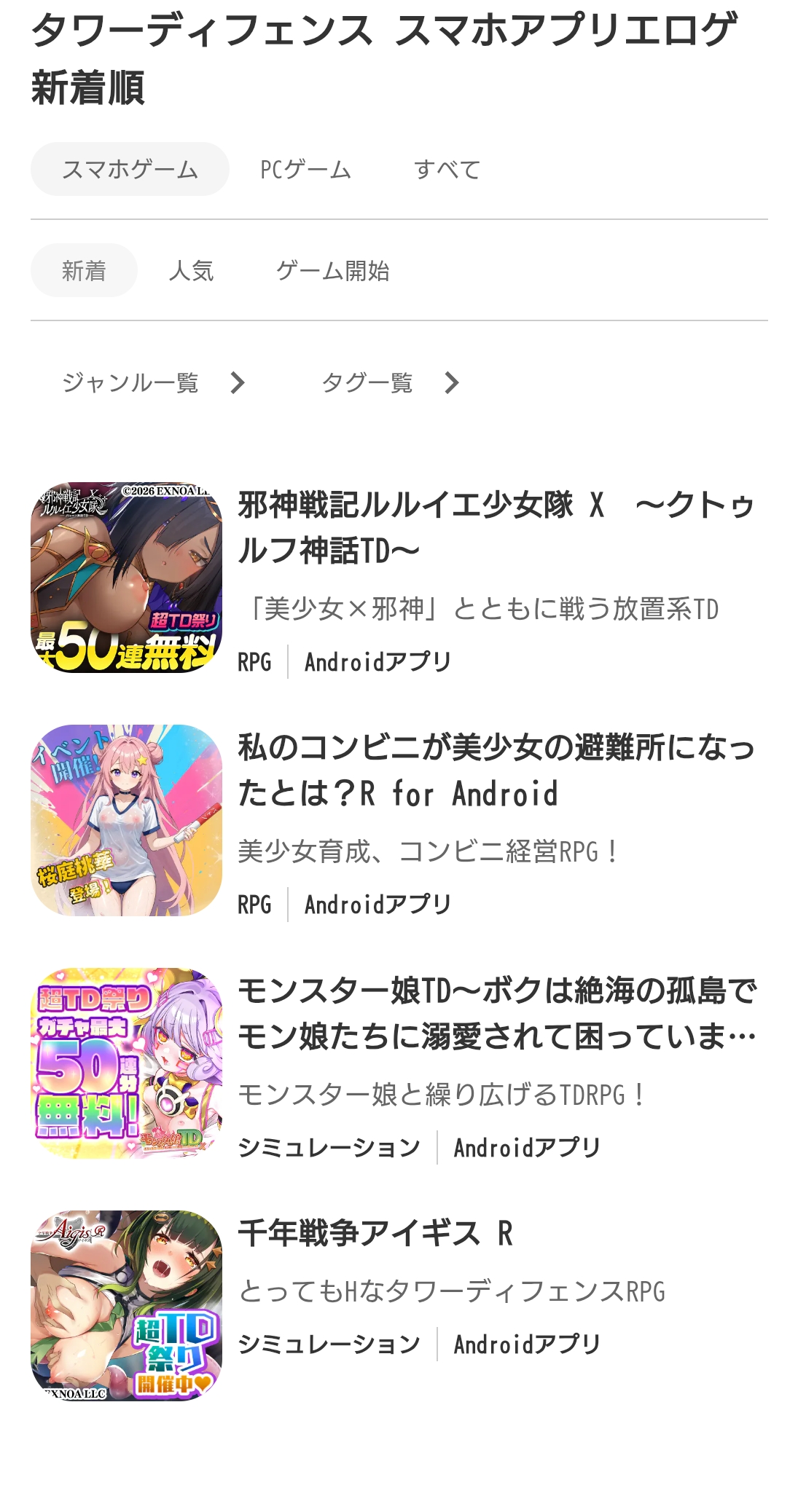This screenshot has height=1512, width=798.
Task: Open ジャンル一覧 list
Action: pos(153,382)
